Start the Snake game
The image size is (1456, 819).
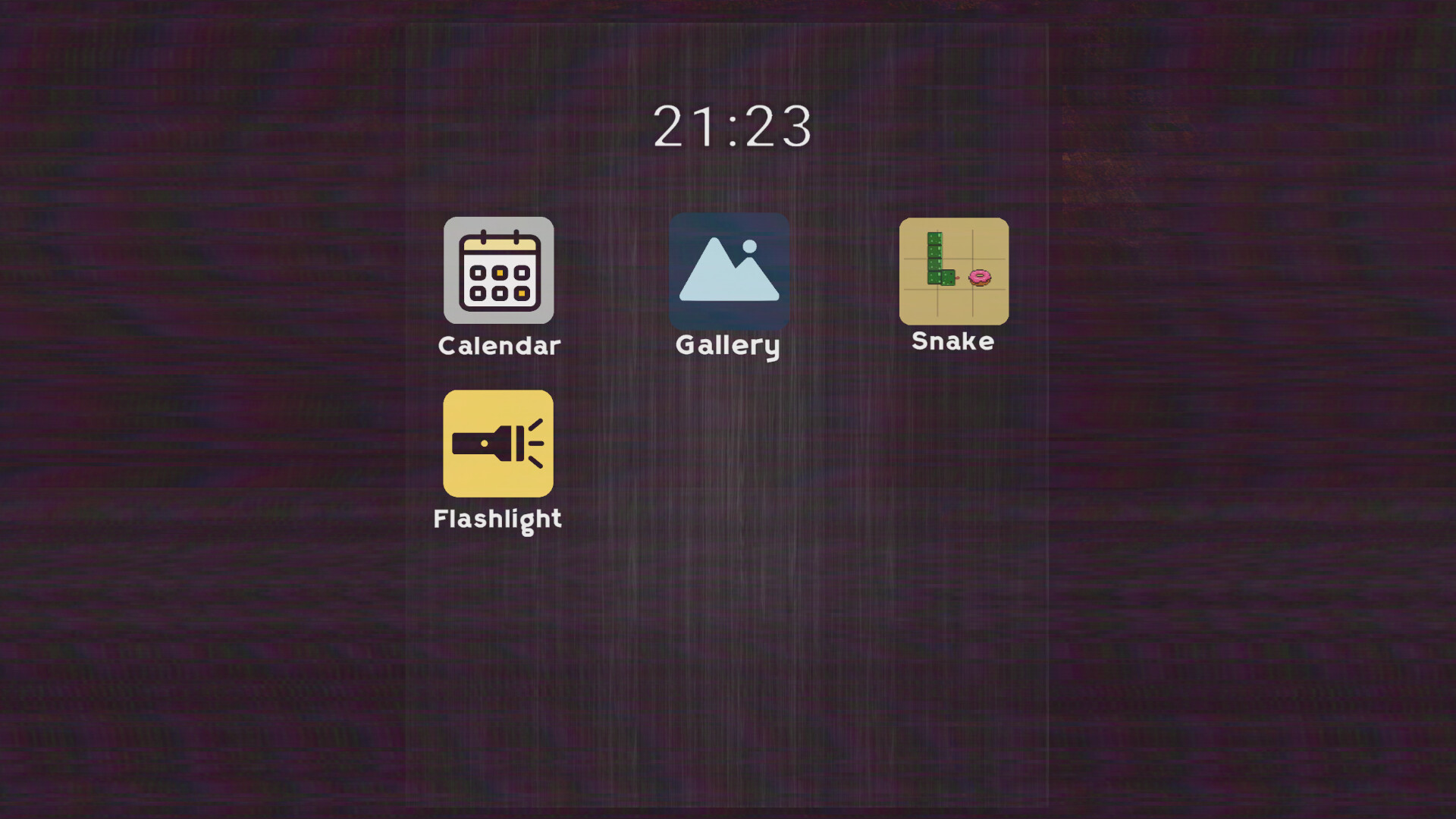pyautogui.click(x=953, y=271)
